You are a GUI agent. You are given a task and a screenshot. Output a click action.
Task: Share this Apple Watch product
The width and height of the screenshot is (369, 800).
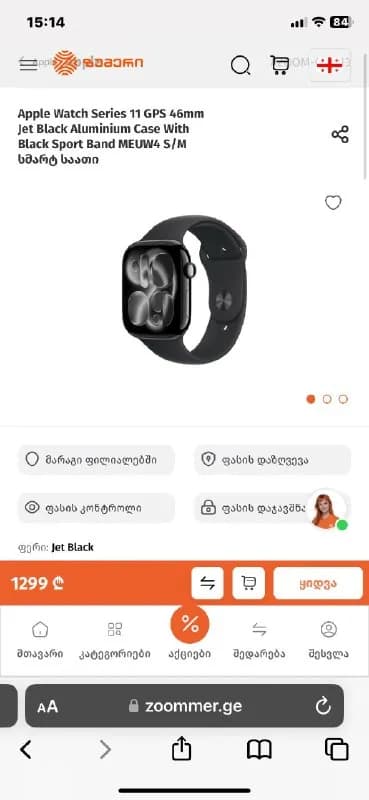point(340,134)
